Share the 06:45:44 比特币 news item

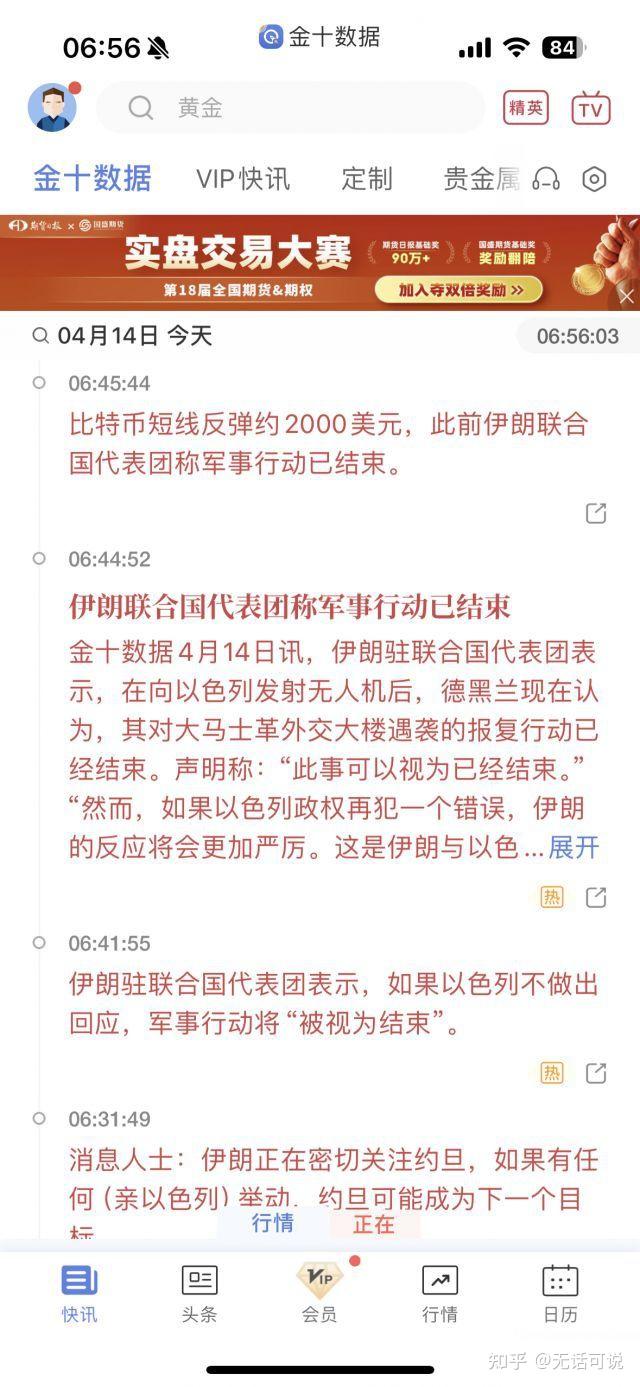coord(596,513)
